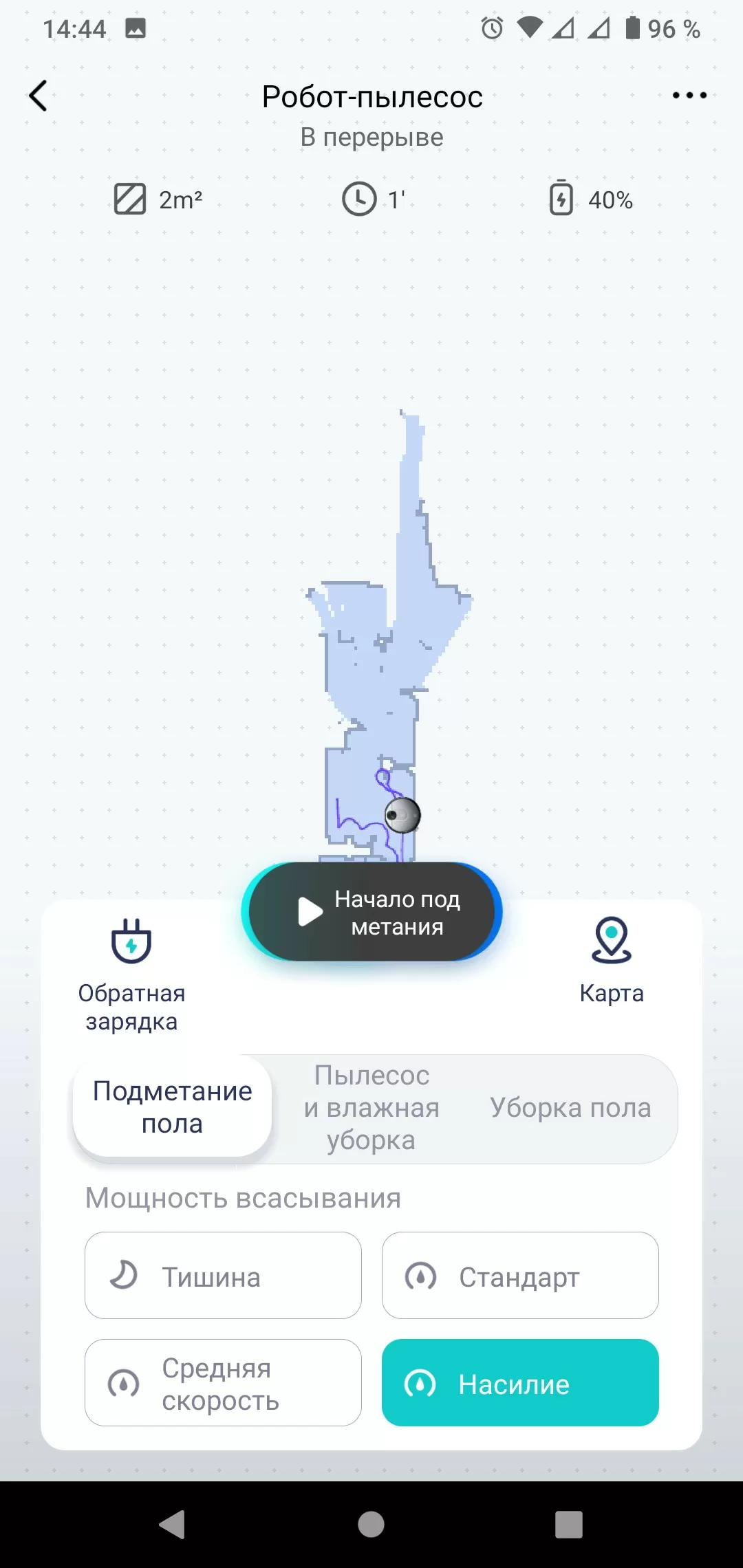The width and height of the screenshot is (743, 1568).
Task: Go back from the Робот-пылесос screen
Action: 39,96
